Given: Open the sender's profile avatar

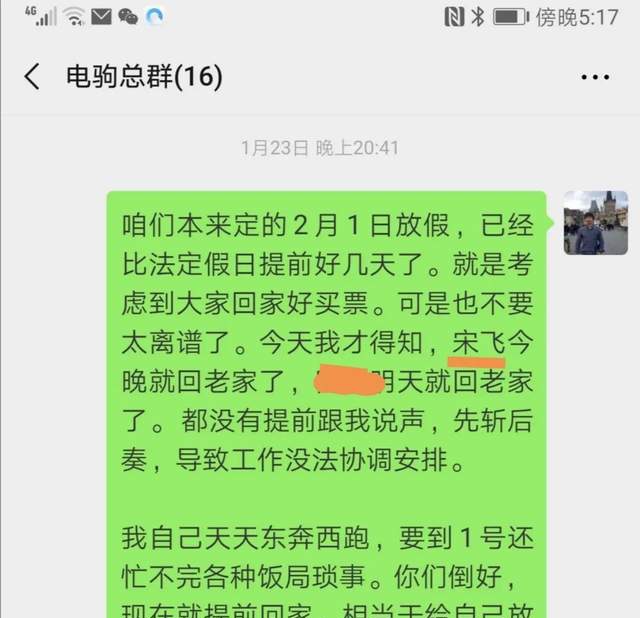Looking at the screenshot, I should (x=595, y=223).
